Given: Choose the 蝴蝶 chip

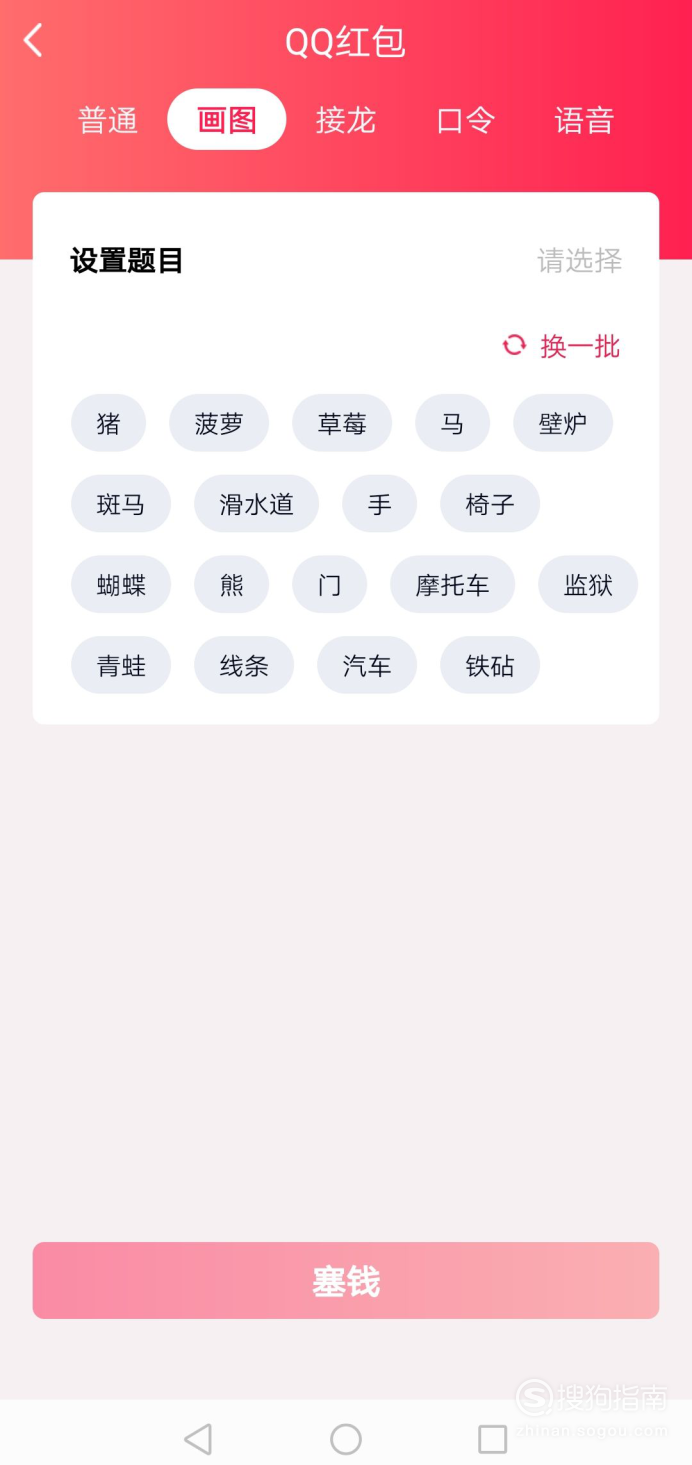Looking at the screenshot, I should pyautogui.click(x=121, y=585).
